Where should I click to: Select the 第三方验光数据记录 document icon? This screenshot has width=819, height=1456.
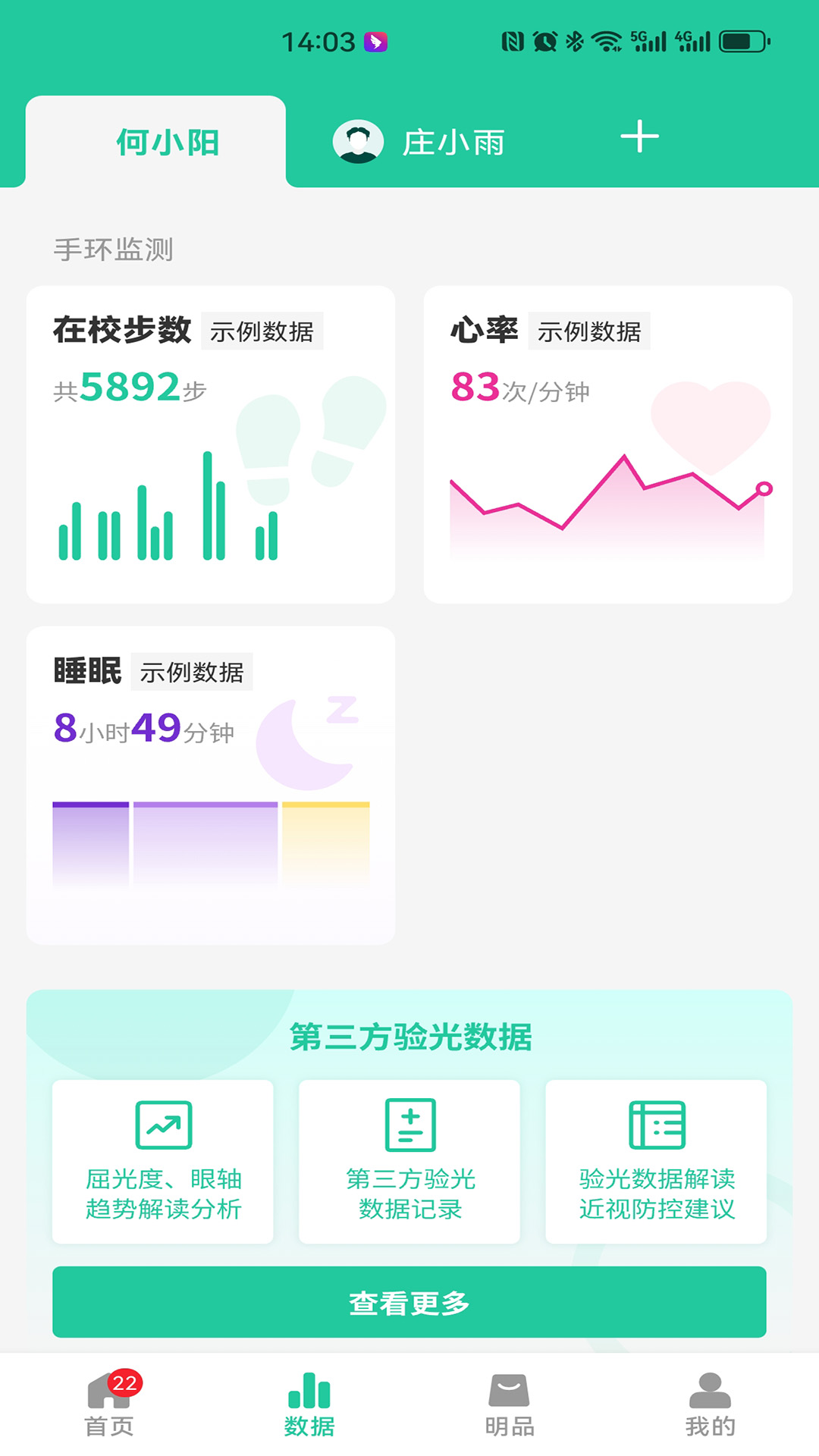[409, 1123]
